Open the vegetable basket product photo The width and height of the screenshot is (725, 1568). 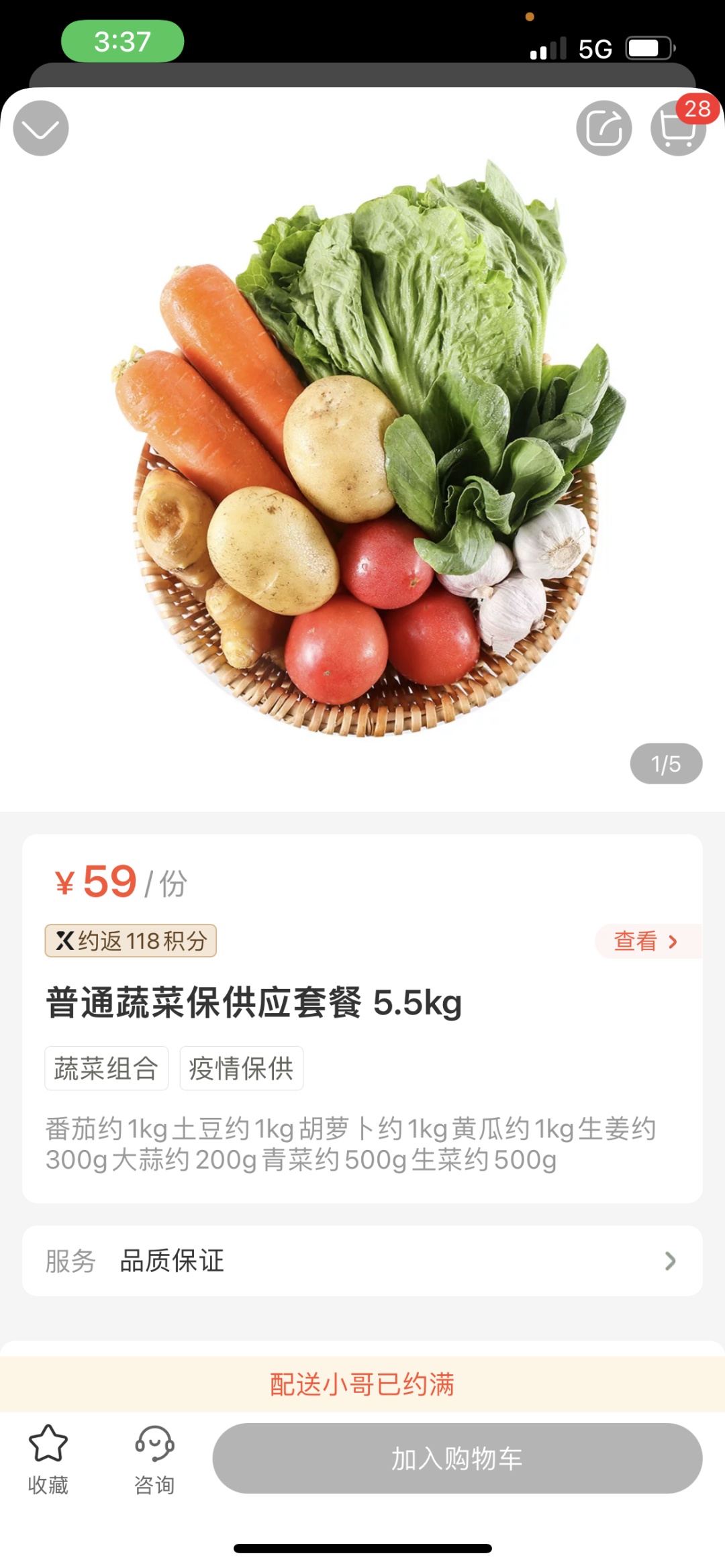362,450
